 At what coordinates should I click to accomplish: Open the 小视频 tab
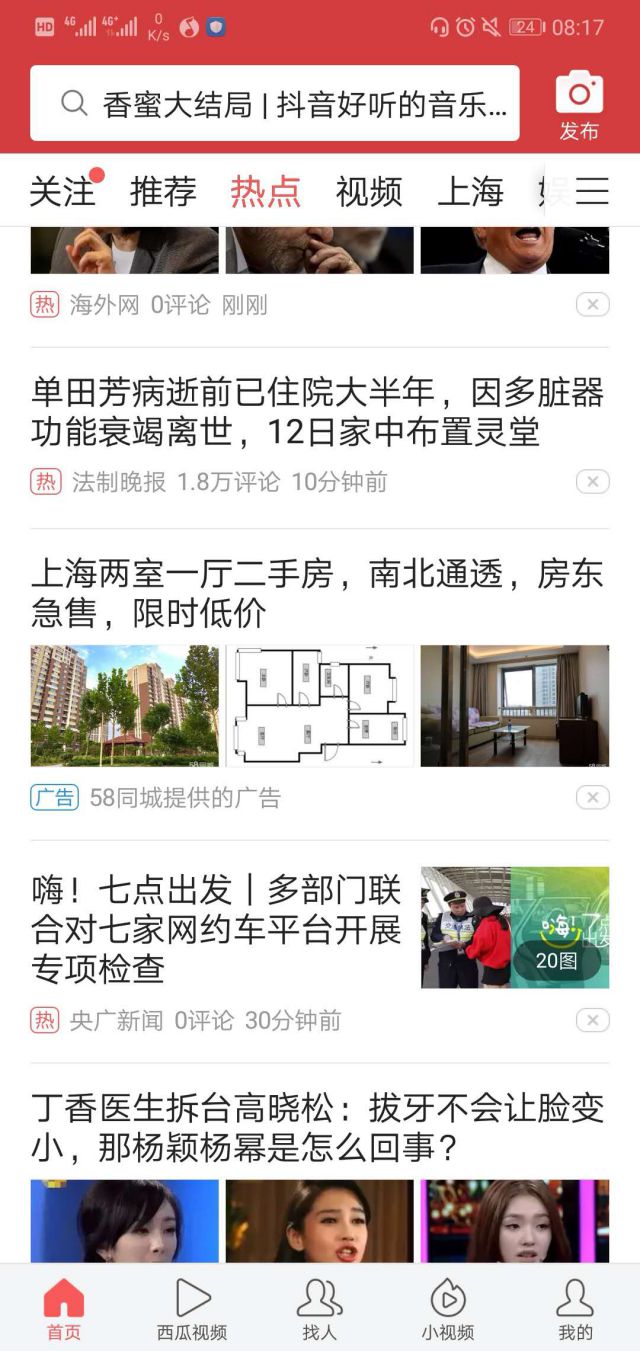coord(447,1309)
